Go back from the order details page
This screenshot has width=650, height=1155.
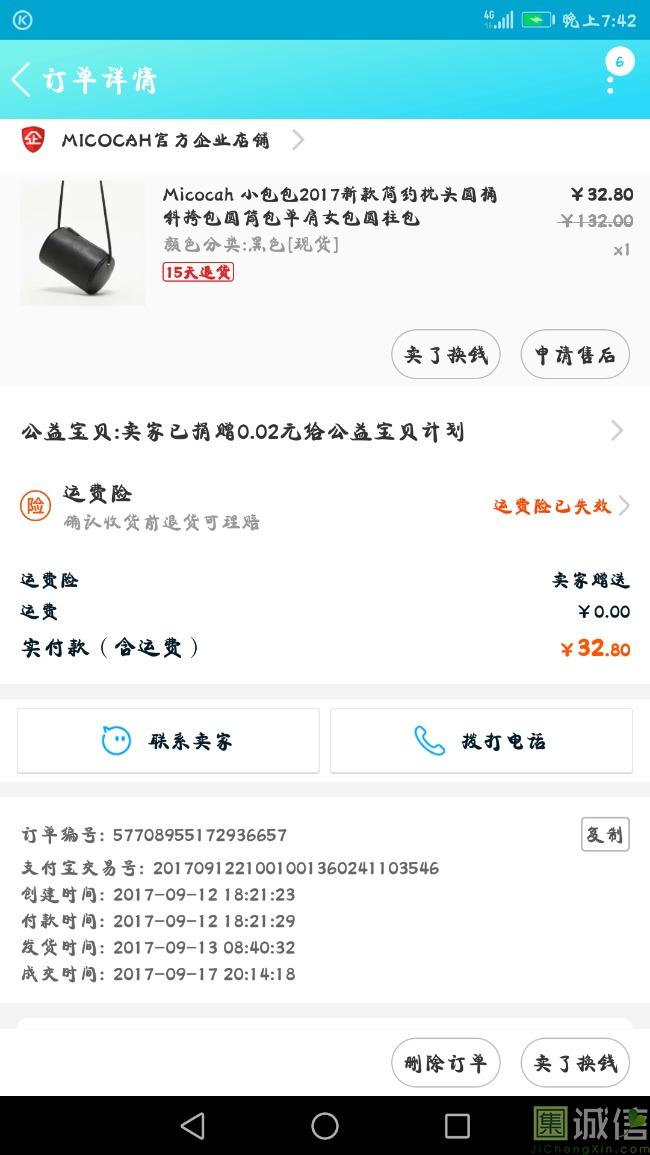[x=22, y=79]
